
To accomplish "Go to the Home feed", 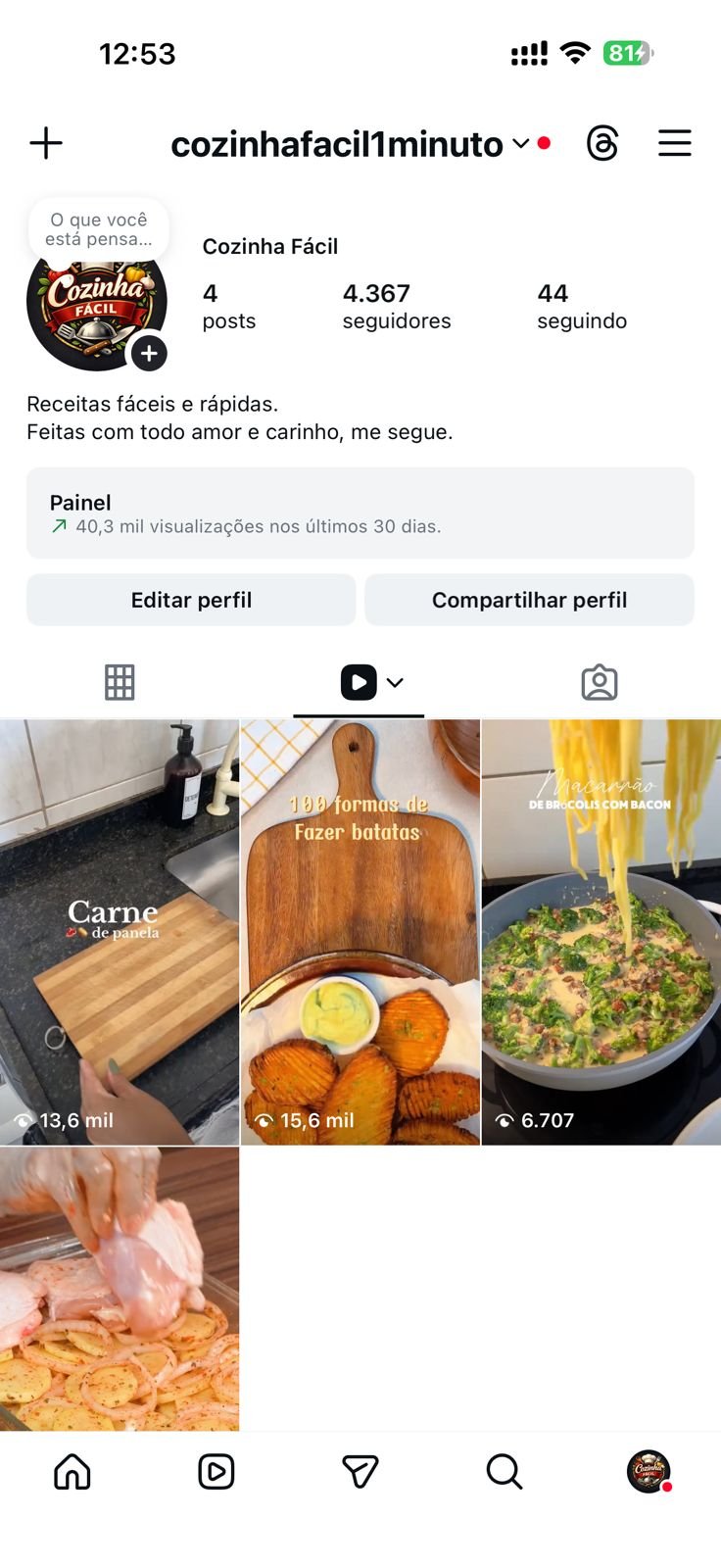I will click(x=72, y=1471).
